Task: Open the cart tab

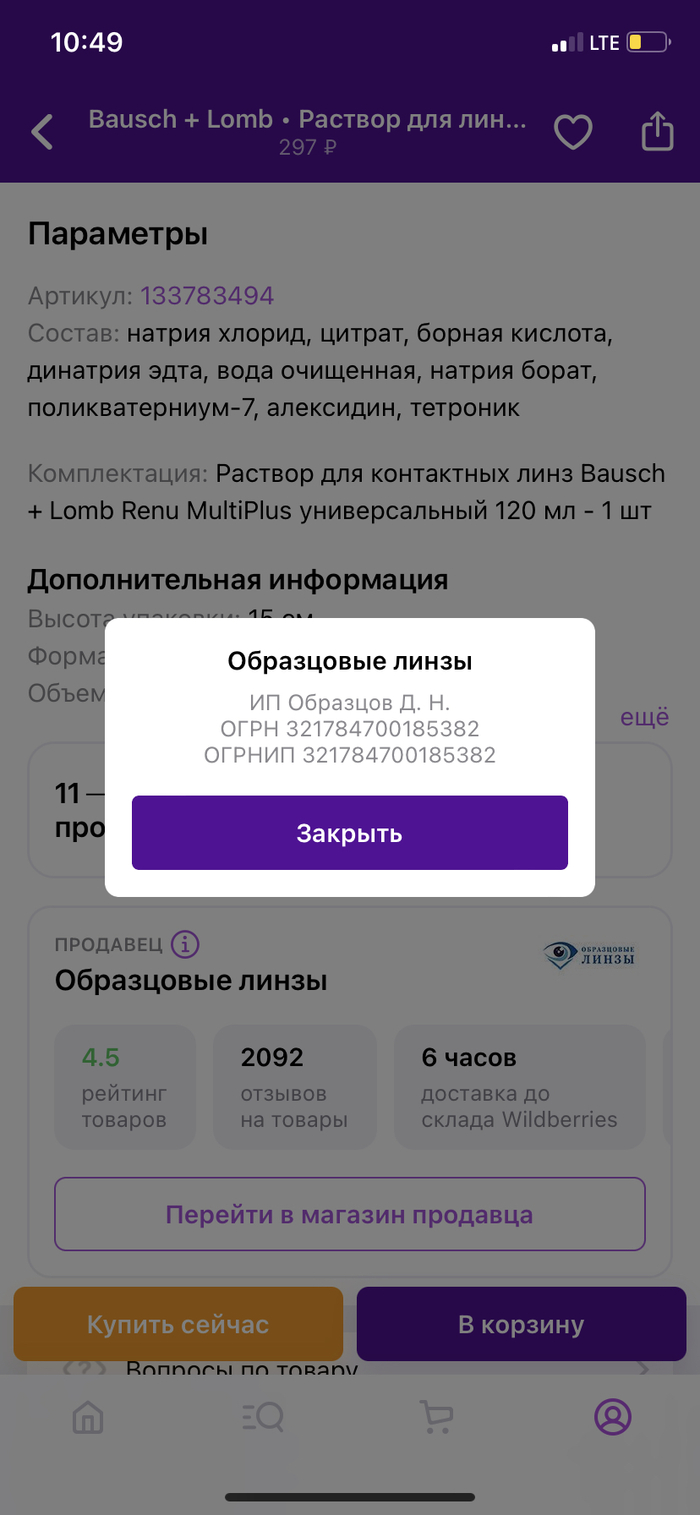Action: (x=436, y=1417)
